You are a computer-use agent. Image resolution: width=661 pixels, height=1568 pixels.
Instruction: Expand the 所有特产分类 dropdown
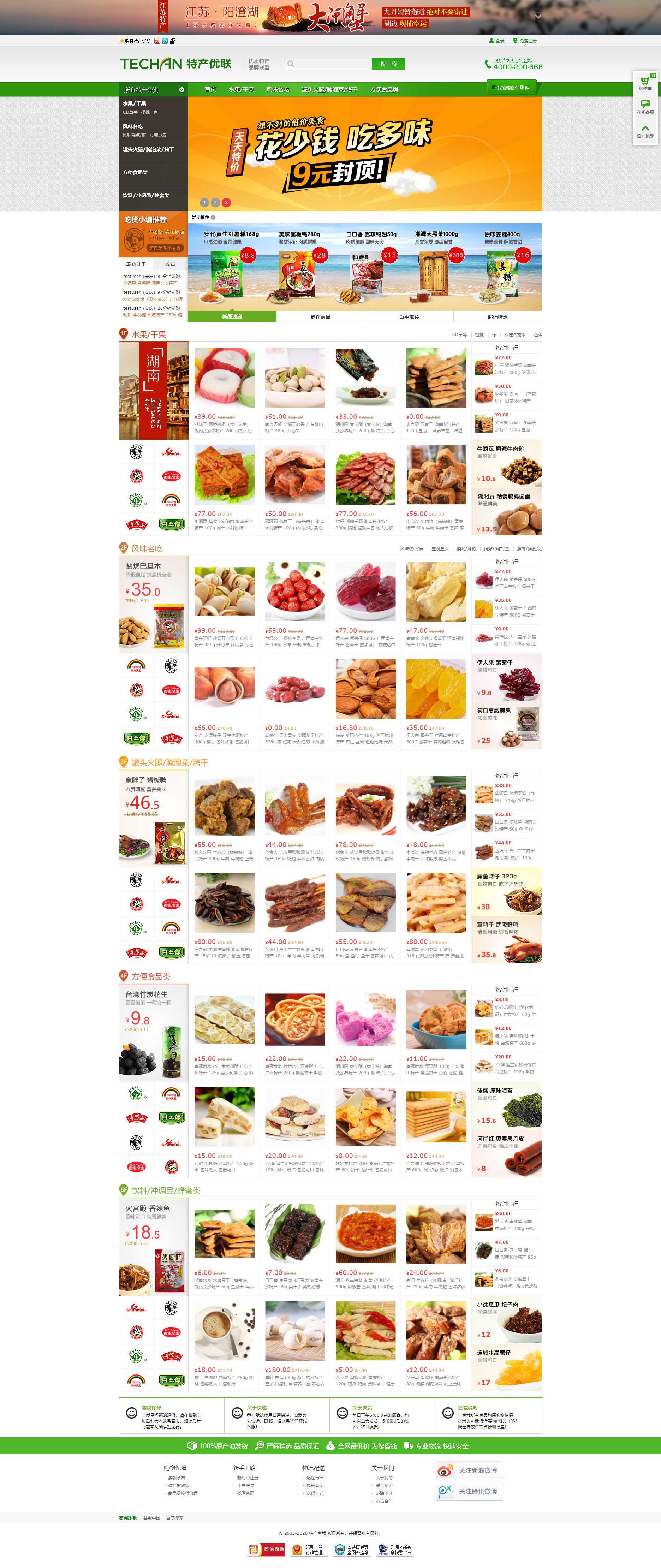coord(153,89)
